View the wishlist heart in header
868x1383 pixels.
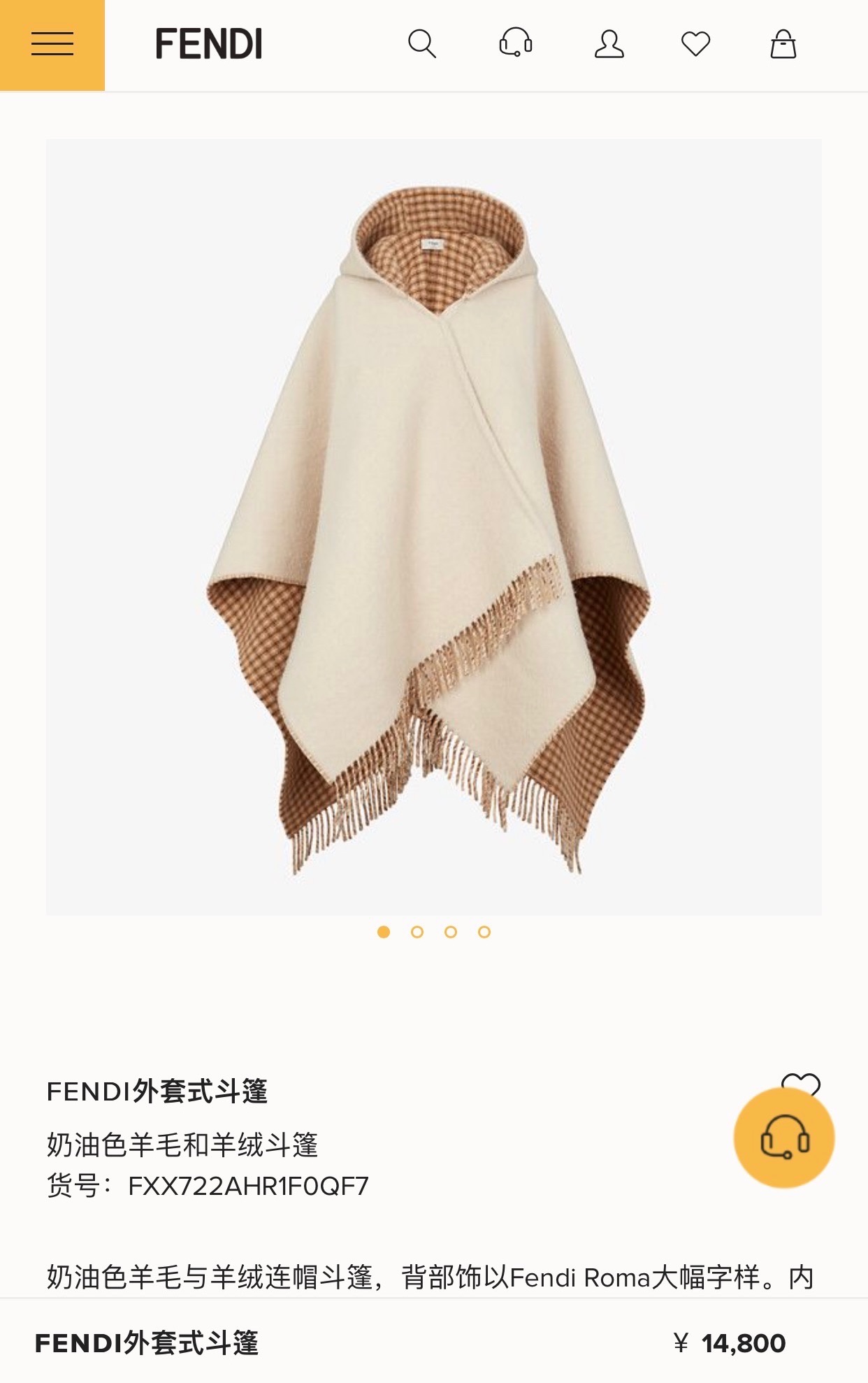[695, 44]
